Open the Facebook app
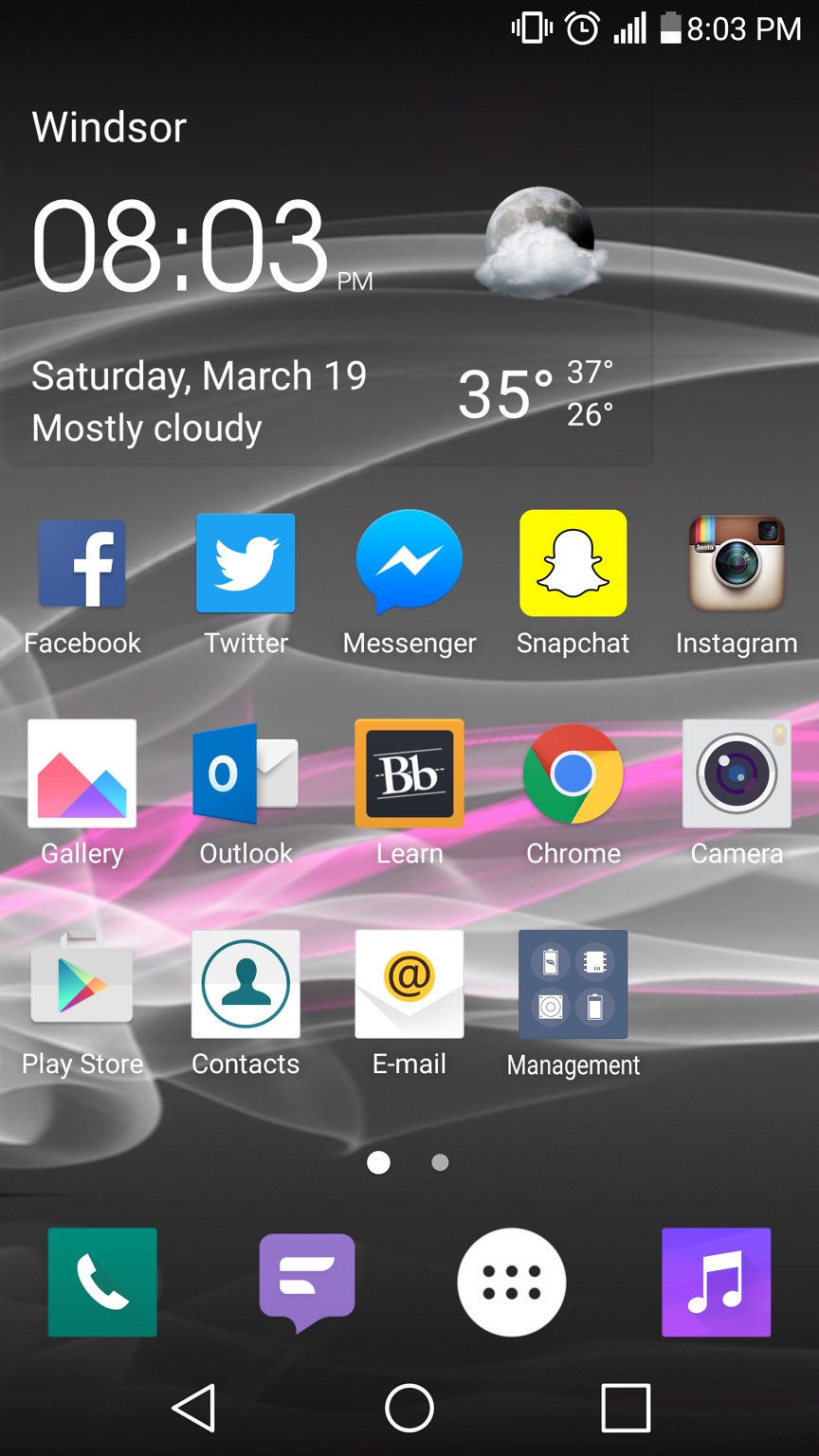The height and width of the screenshot is (1456, 819). [82, 564]
